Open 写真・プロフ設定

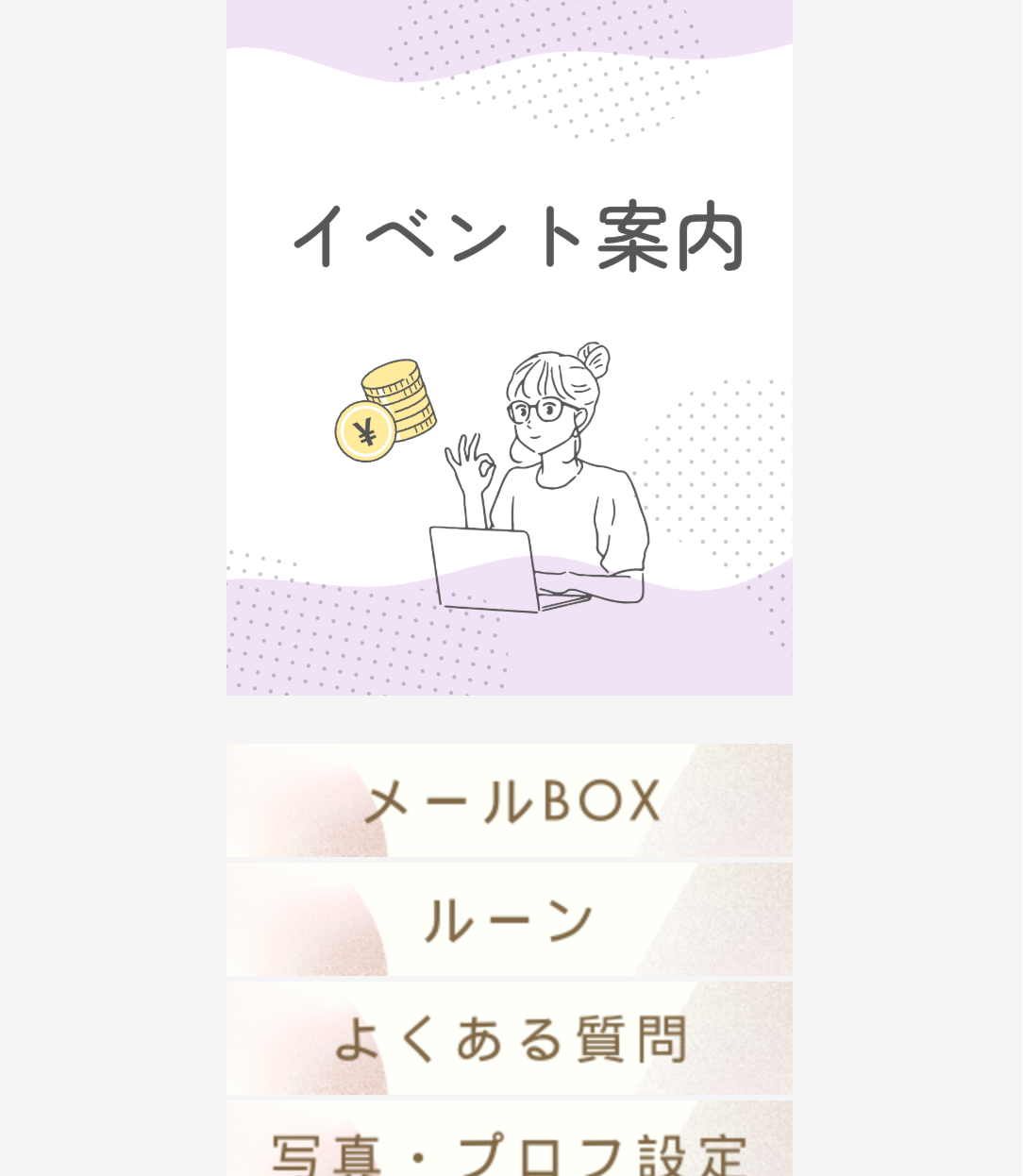coord(510,1148)
